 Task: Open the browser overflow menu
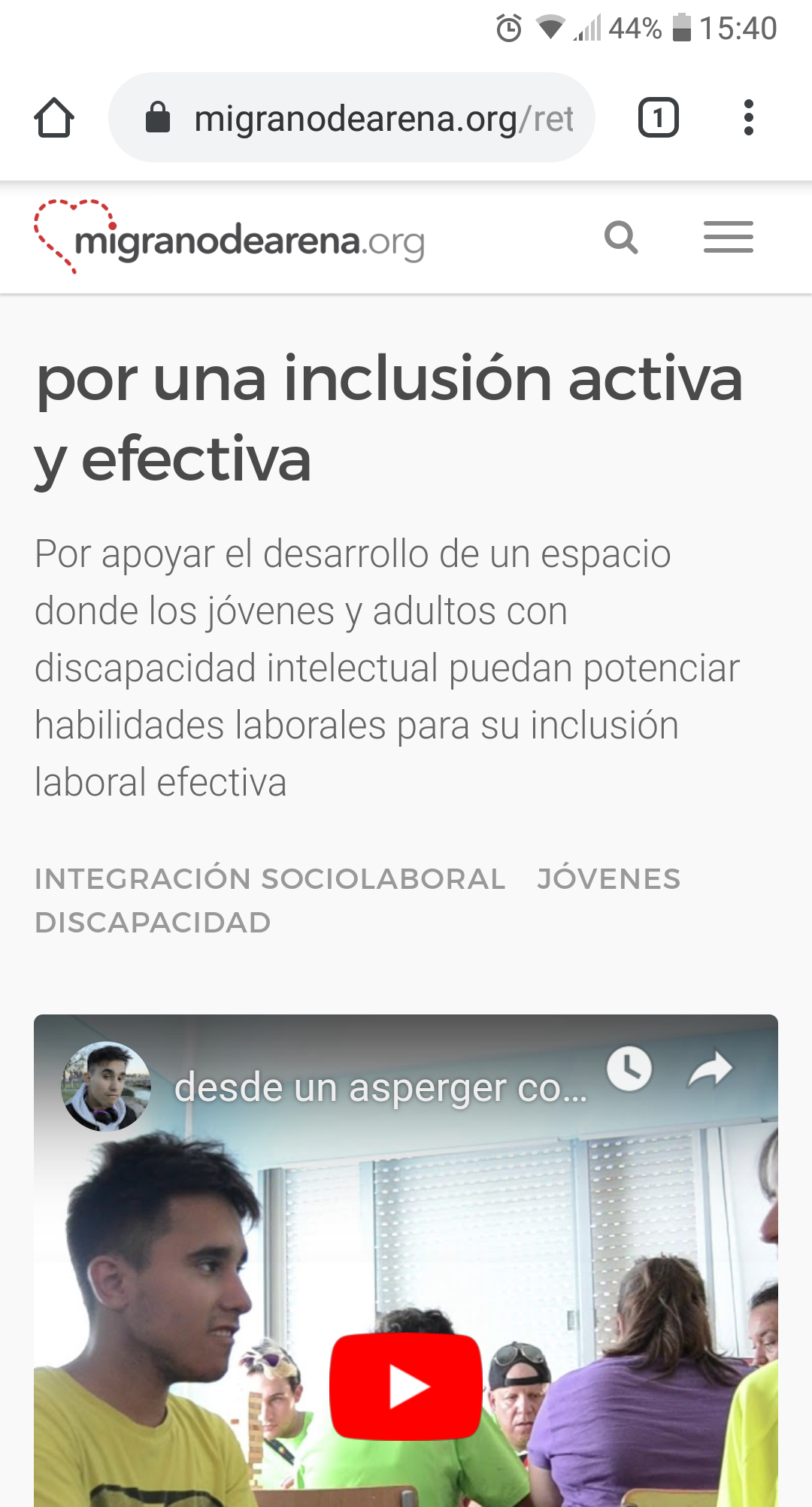coord(747,118)
